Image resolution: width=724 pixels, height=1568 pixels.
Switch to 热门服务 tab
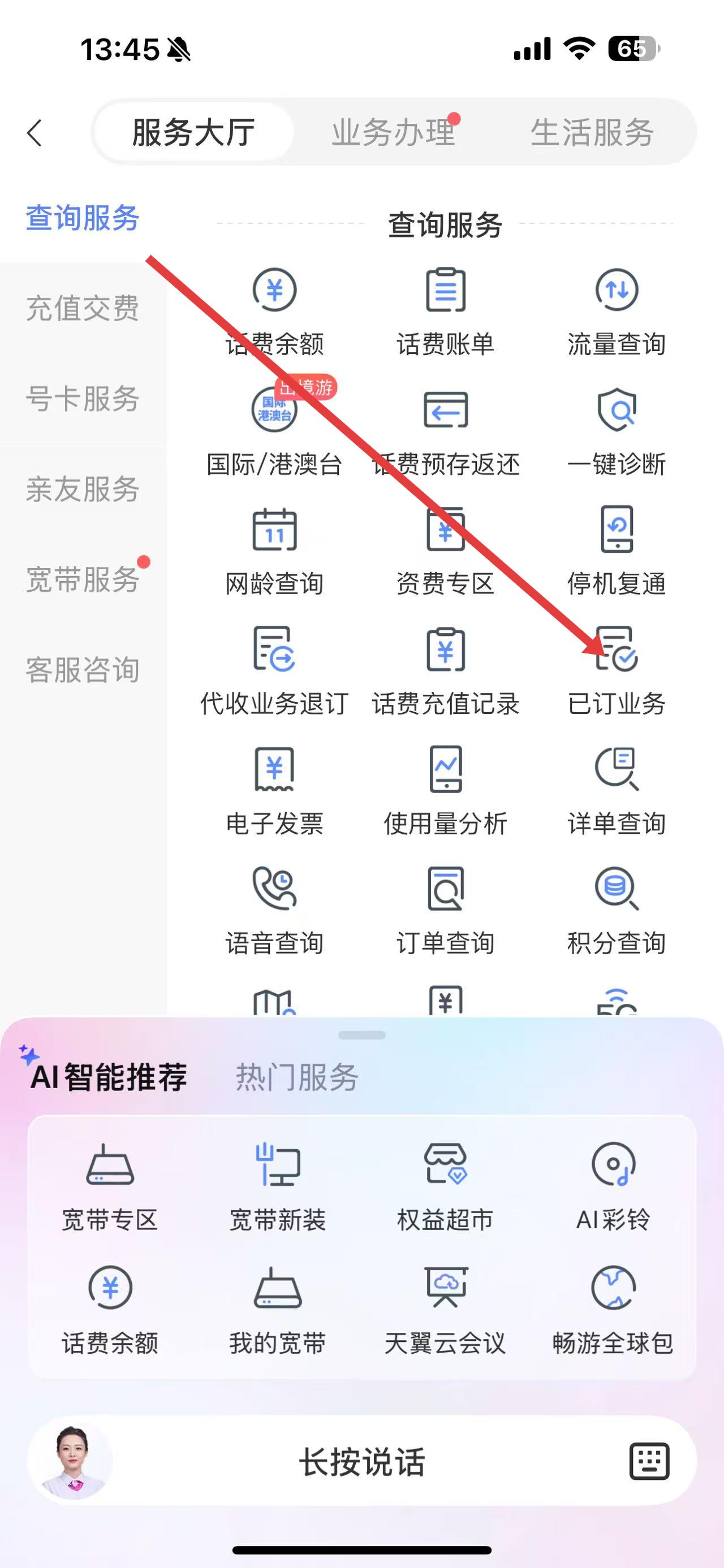pyautogui.click(x=296, y=1077)
